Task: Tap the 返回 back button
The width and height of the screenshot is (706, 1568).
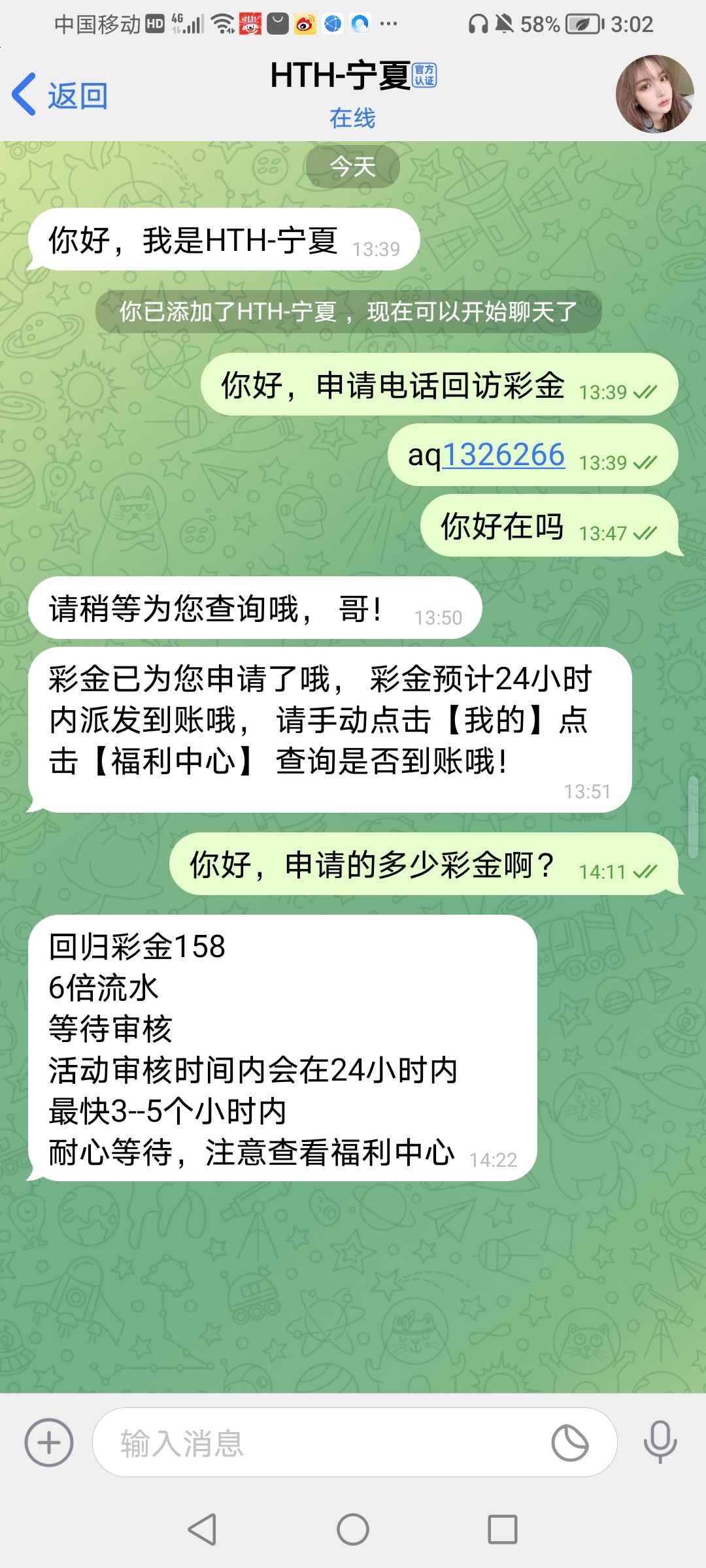Action: click(x=60, y=95)
